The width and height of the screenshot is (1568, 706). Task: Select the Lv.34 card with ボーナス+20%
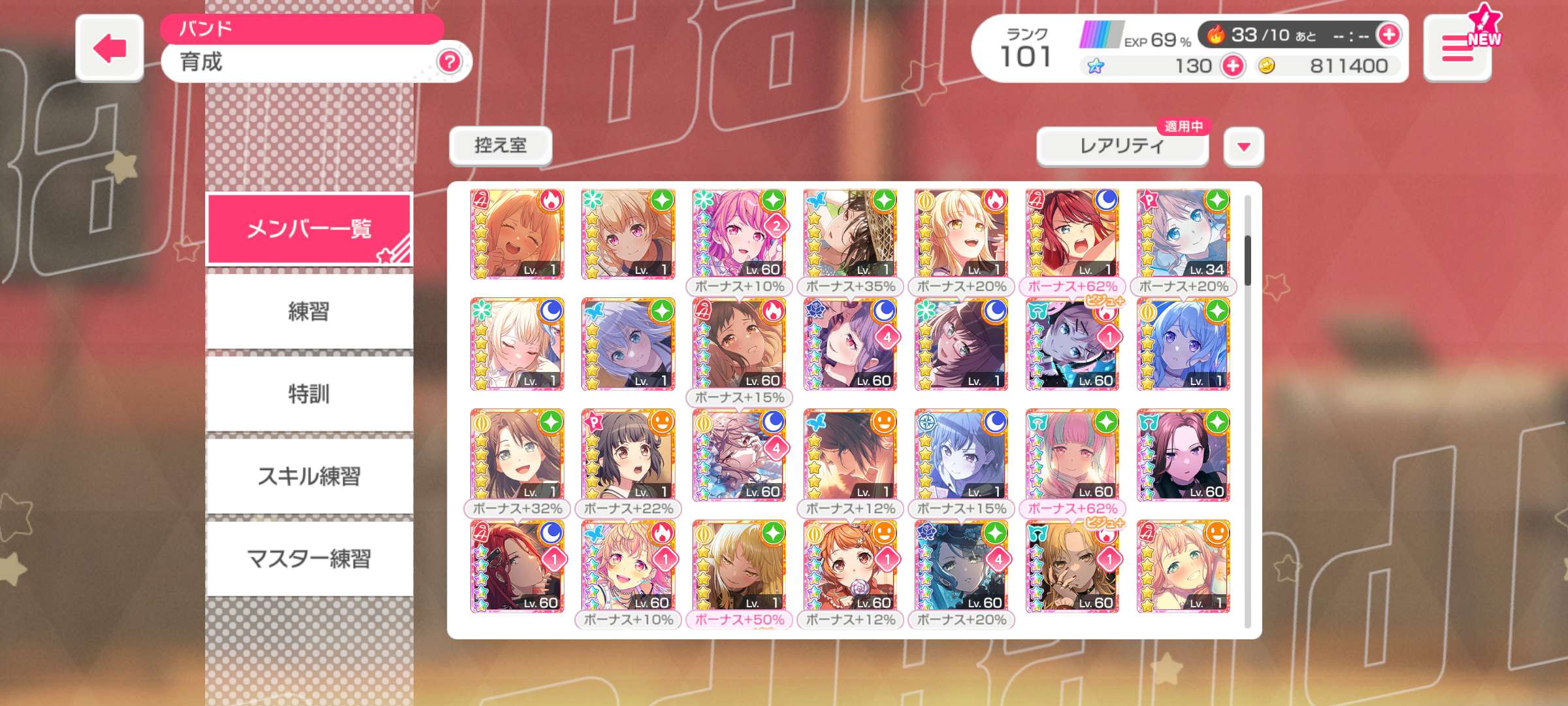[1183, 234]
